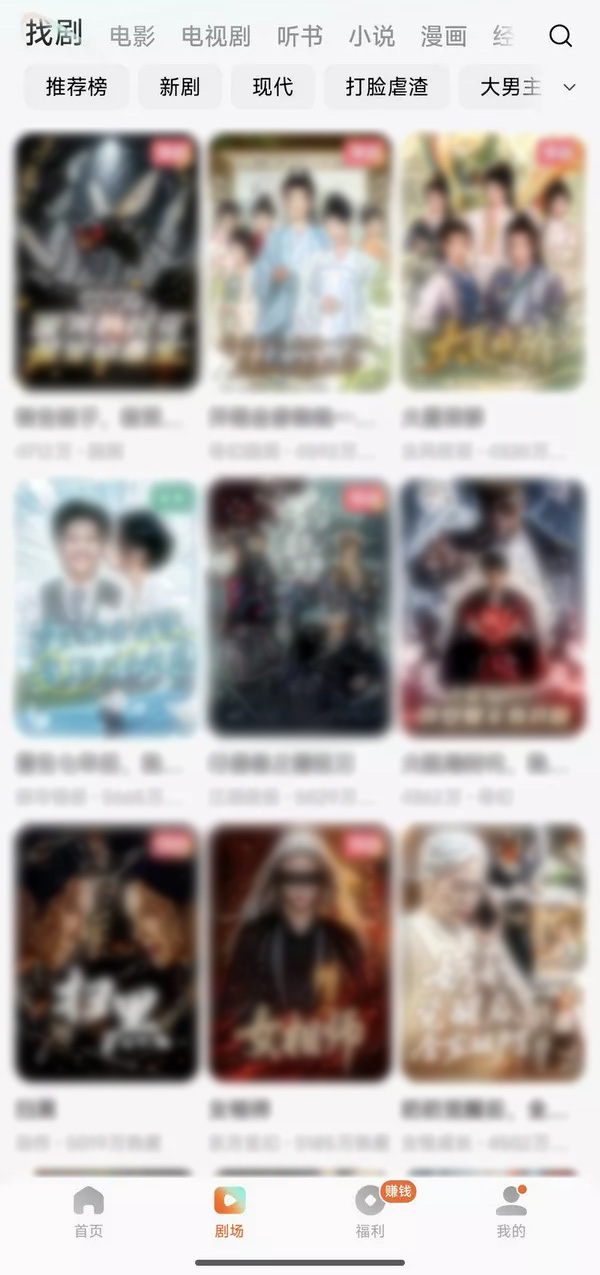Switch to the 电视剧 tab

(x=216, y=37)
